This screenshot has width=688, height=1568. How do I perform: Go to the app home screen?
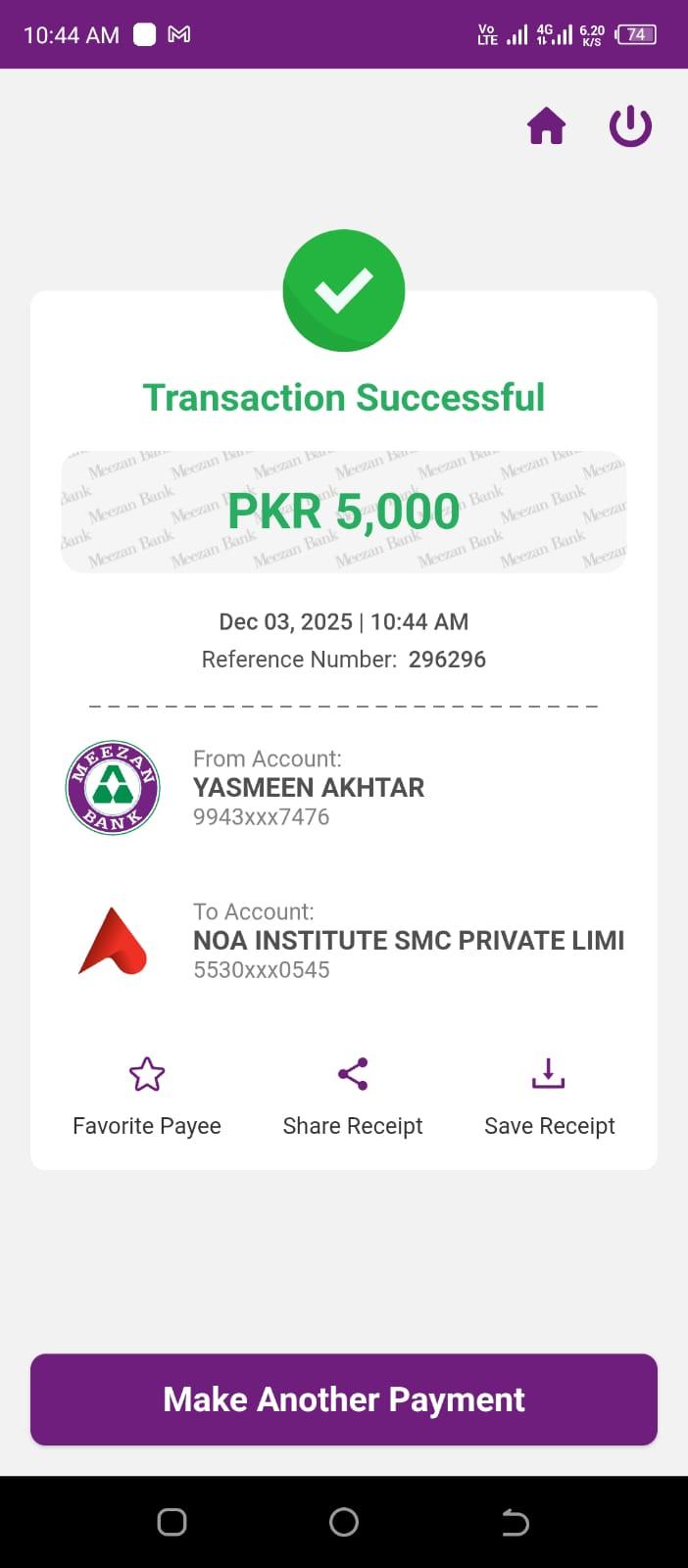pyautogui.click(x=546, y=126)
